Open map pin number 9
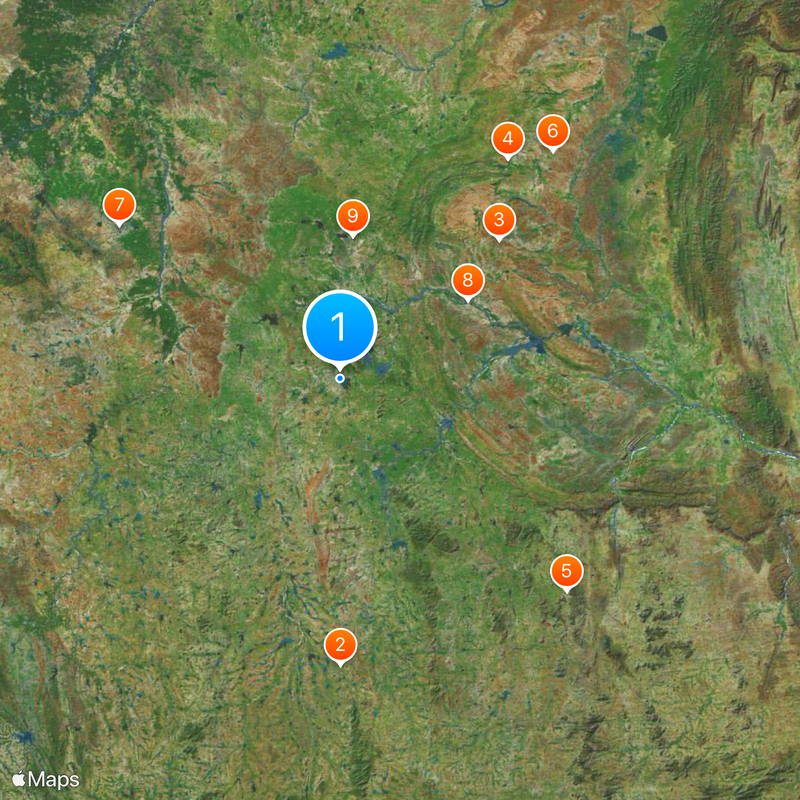 click(352, 216)
